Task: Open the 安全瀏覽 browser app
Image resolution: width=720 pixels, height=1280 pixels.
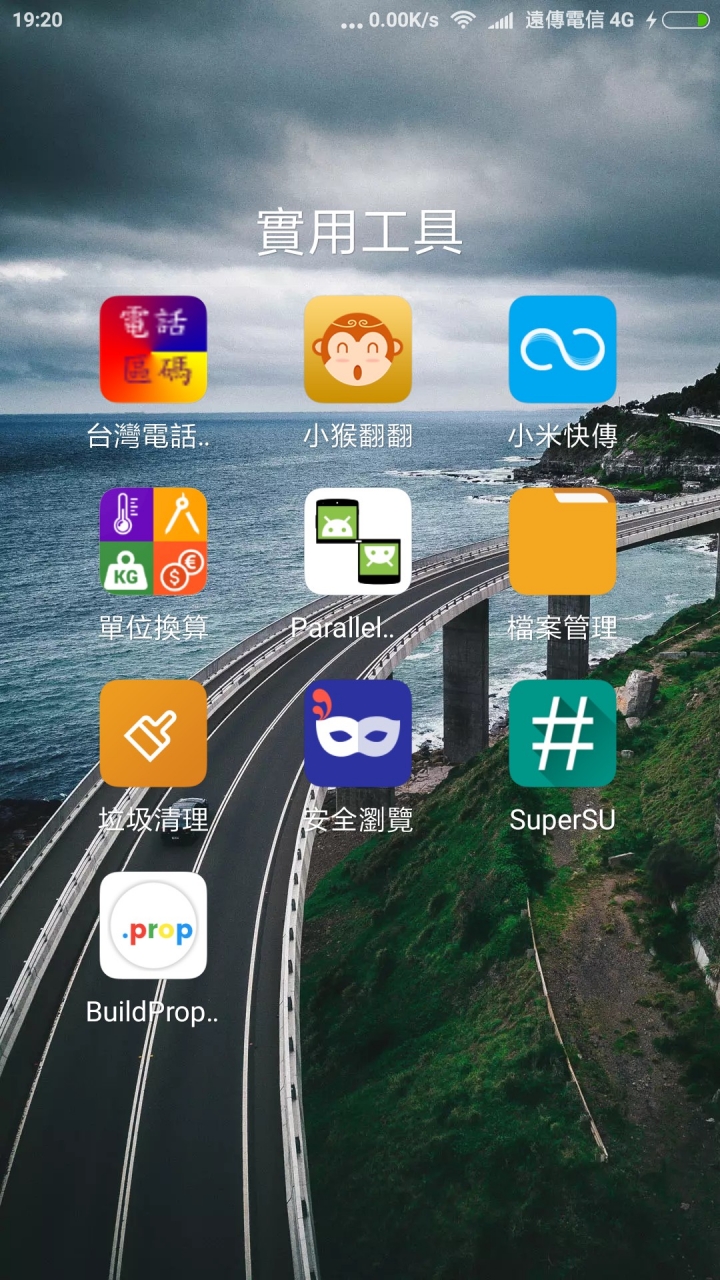Action: tap(358, 733)
